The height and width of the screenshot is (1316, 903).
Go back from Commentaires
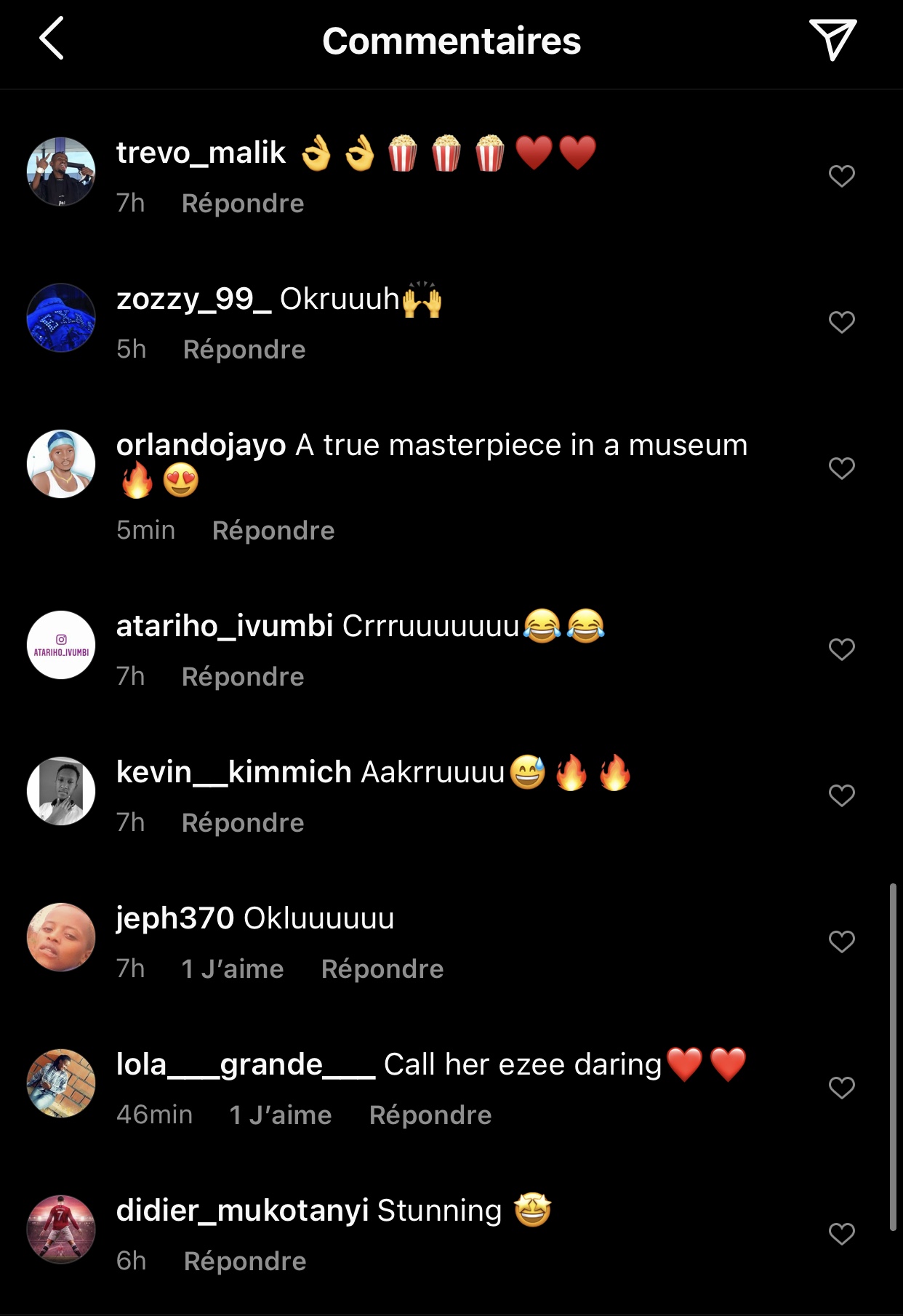click(x=52, y=39)
